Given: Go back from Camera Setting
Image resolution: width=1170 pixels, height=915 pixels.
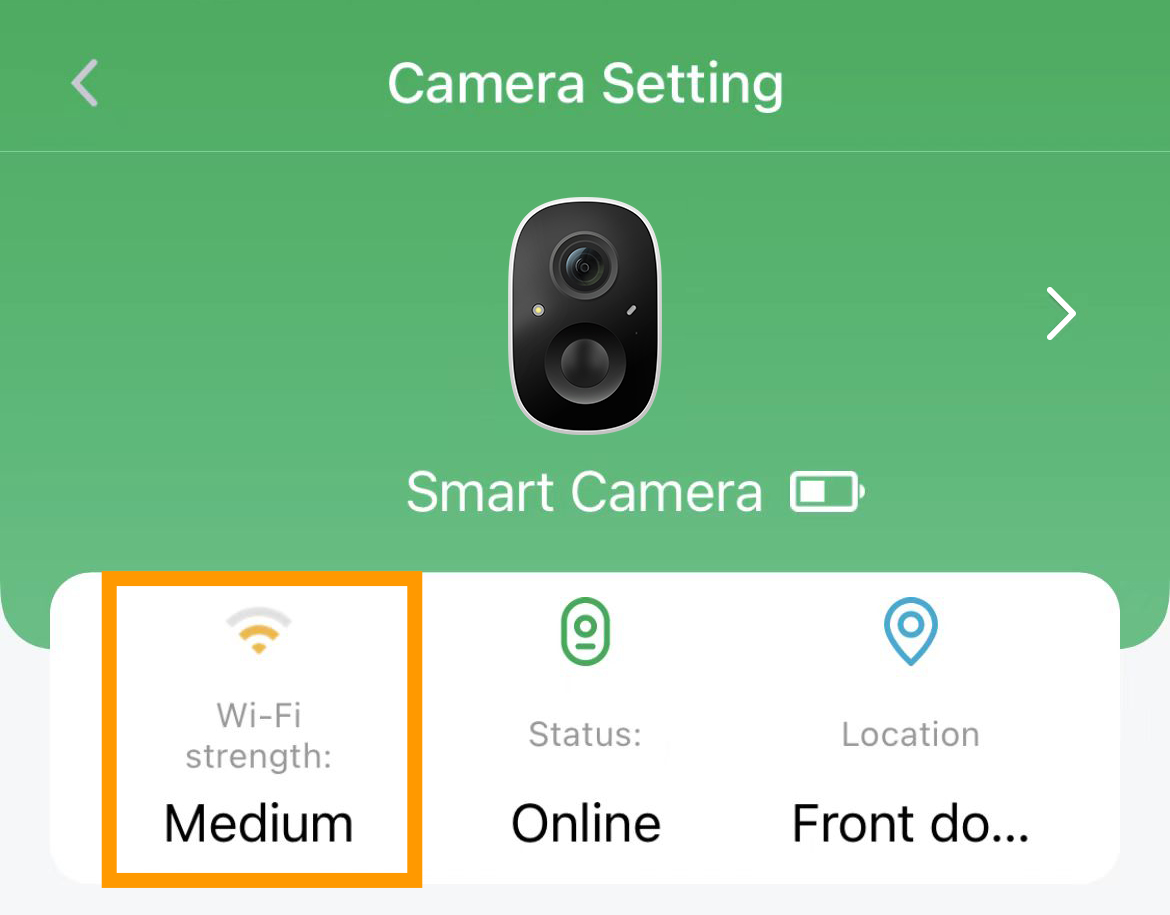Looking at the screenshot, I should click(86, 83).
